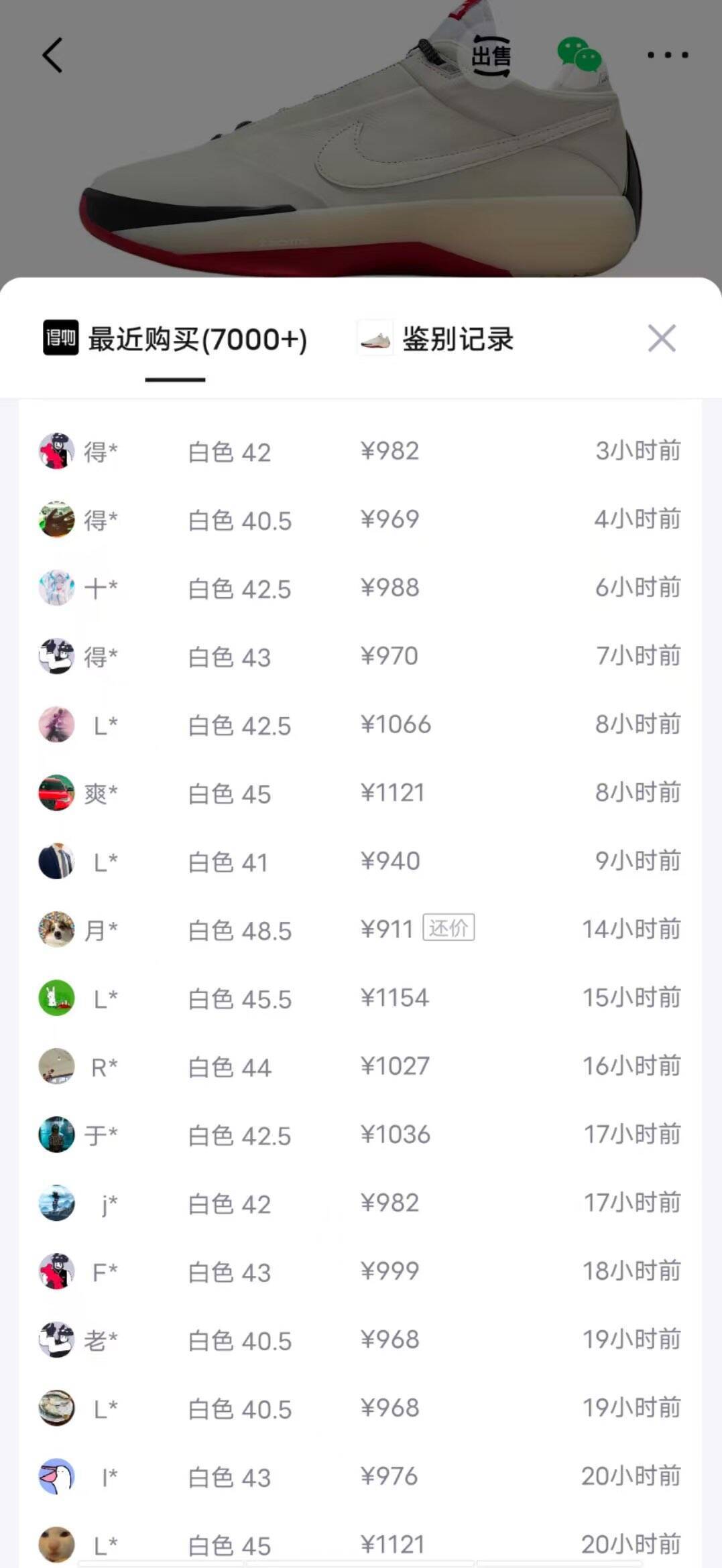The height and width of the screenshot is (1568, 722).
Task: Click the ¥1121 price for size 45
Action: 392,793
